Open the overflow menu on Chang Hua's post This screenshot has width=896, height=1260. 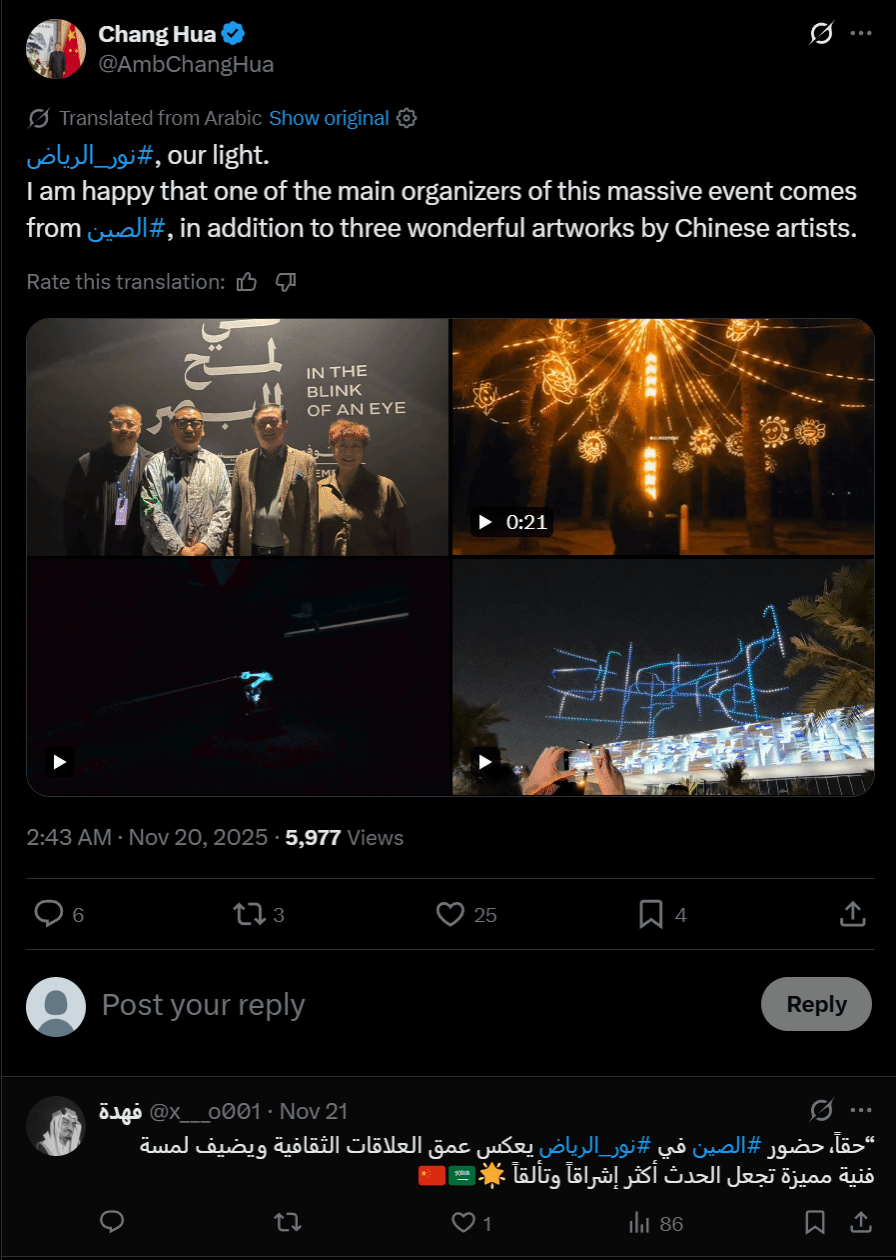[860, 34]
